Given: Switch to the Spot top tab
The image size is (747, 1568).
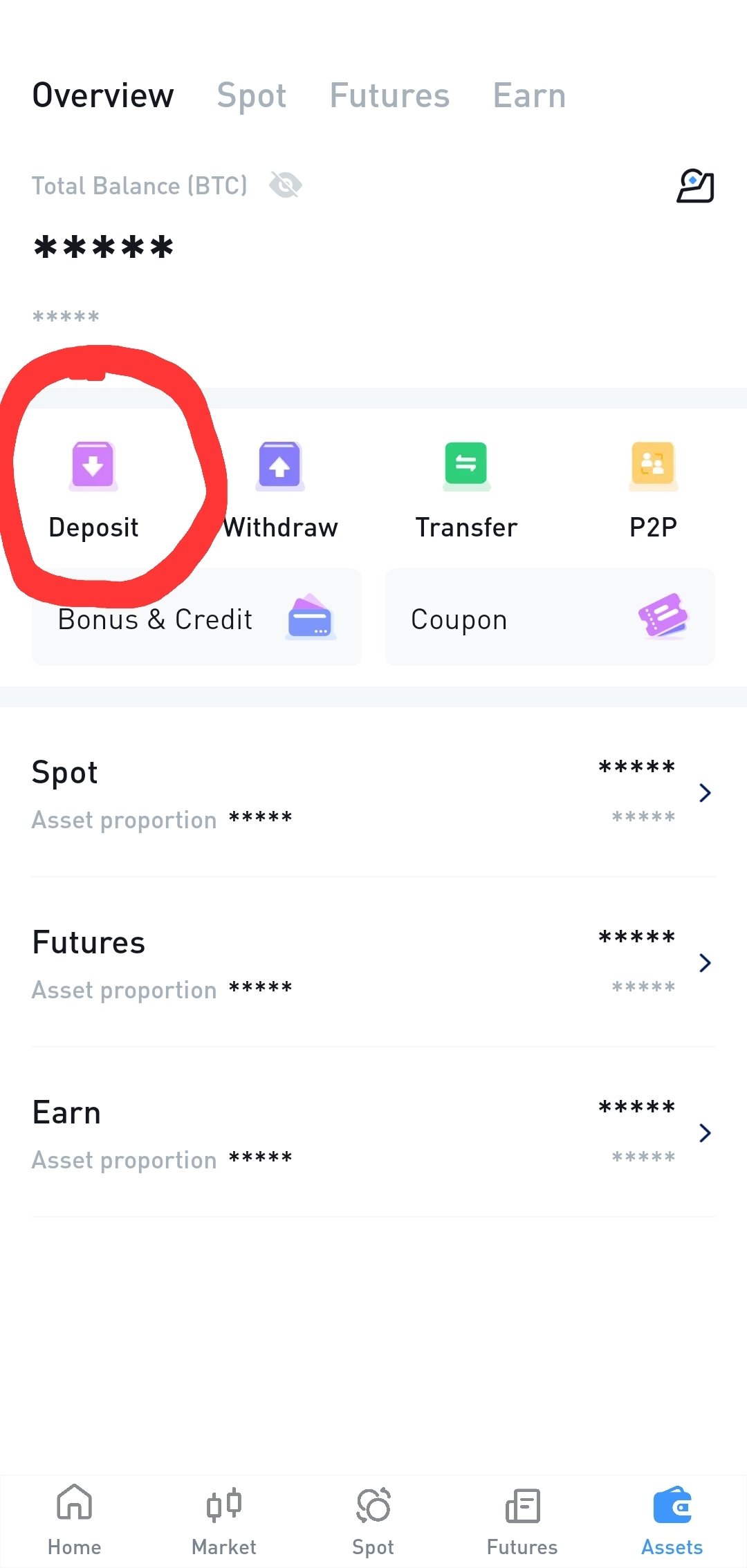Looking at the screenshot, I should tap(252, 95).
